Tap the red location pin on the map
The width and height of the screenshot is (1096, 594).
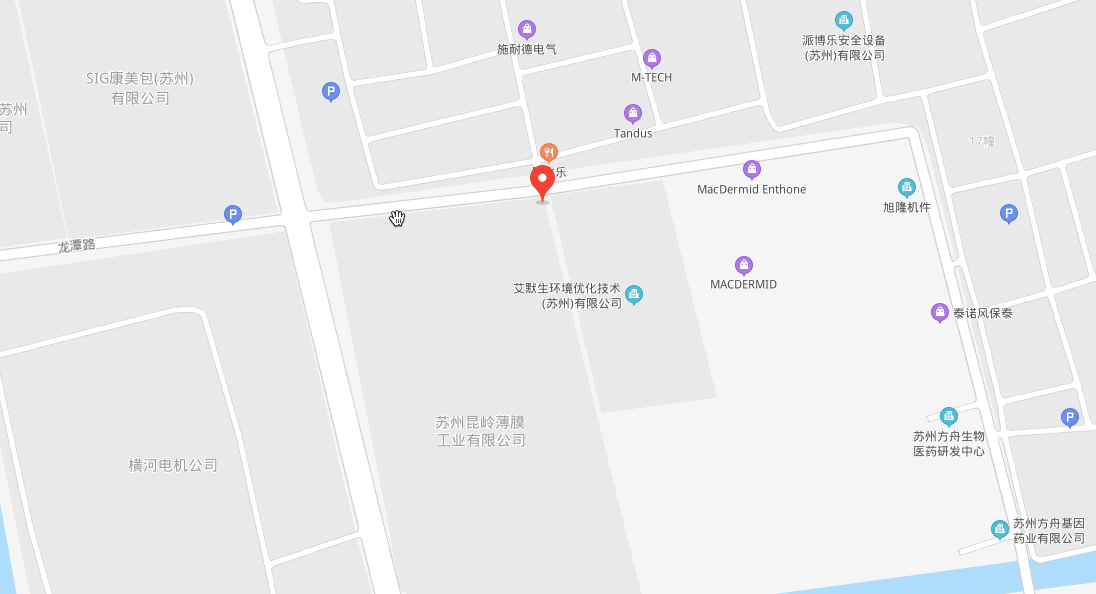pyautogui.click(x=542, y=183)
